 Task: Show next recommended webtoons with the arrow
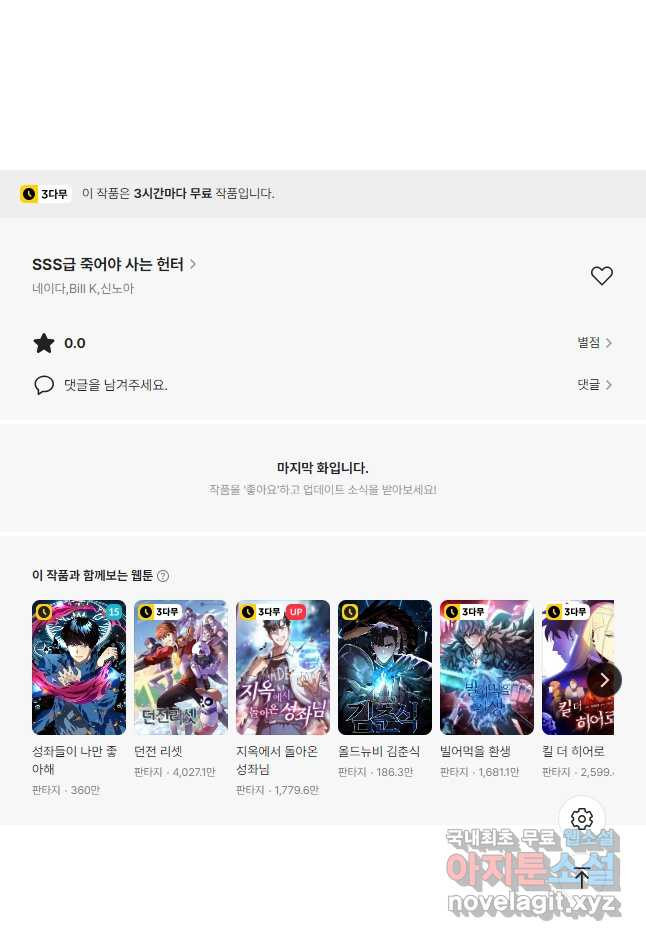click(x=604, y=680)
